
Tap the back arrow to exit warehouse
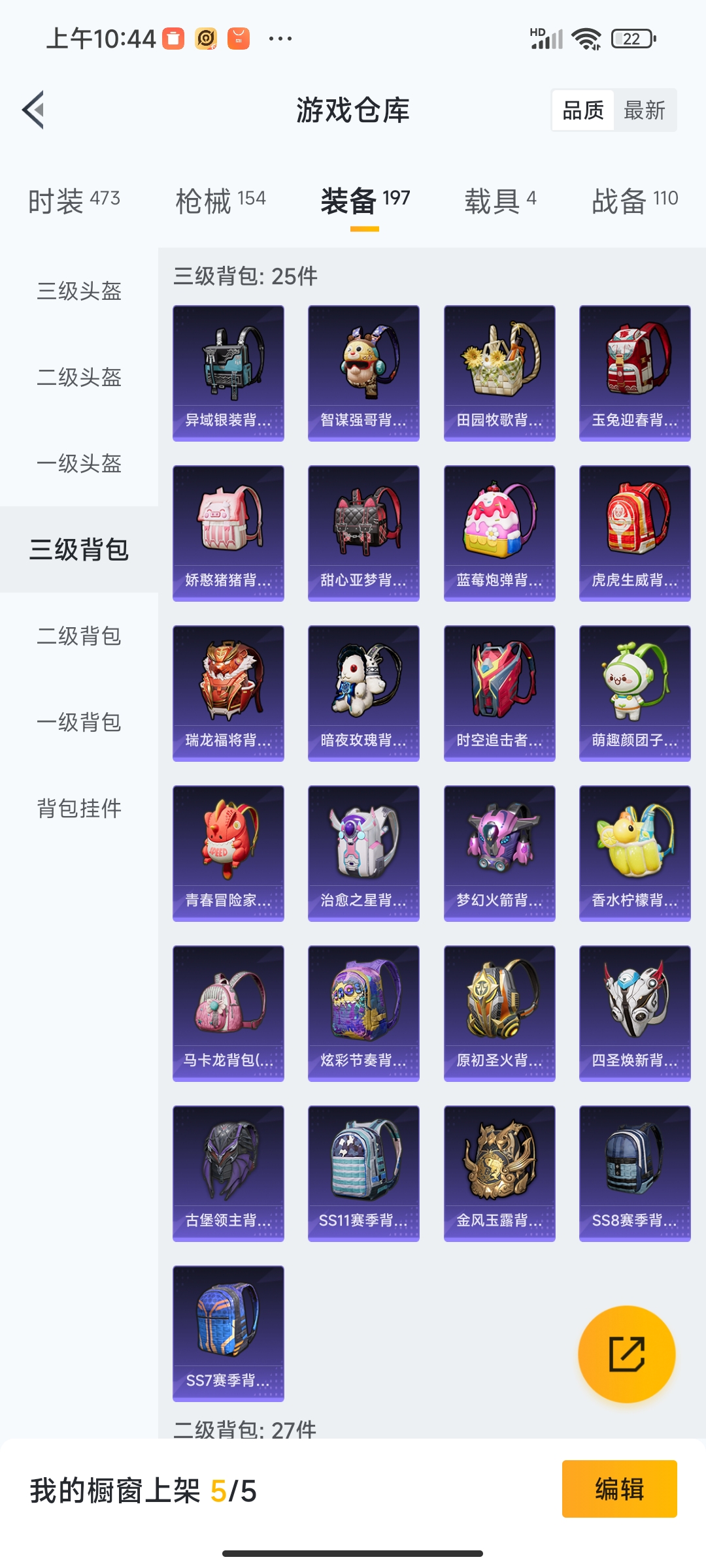(34, 110)
